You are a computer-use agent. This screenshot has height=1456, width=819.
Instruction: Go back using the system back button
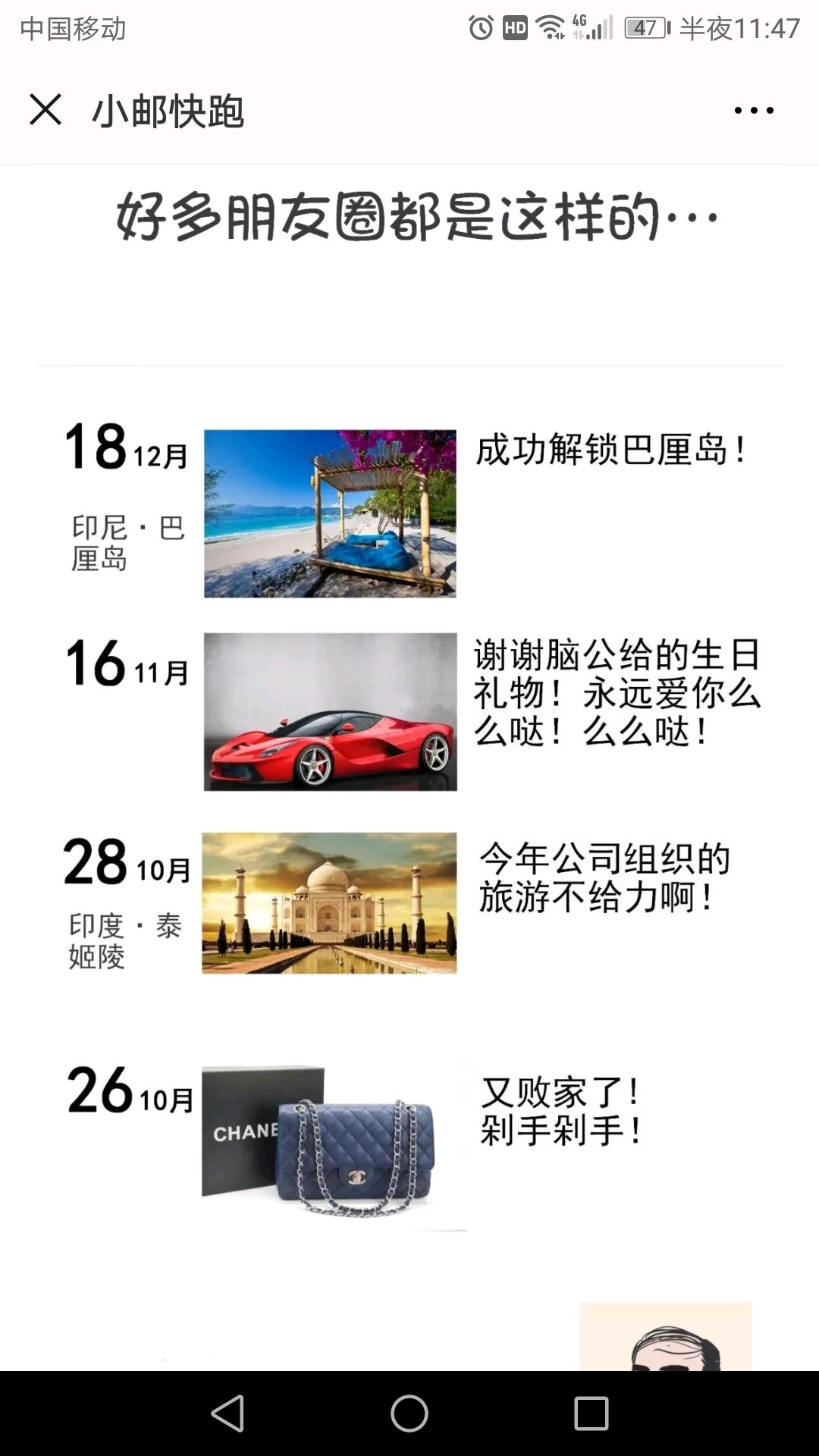click(x=227, y=1414)
